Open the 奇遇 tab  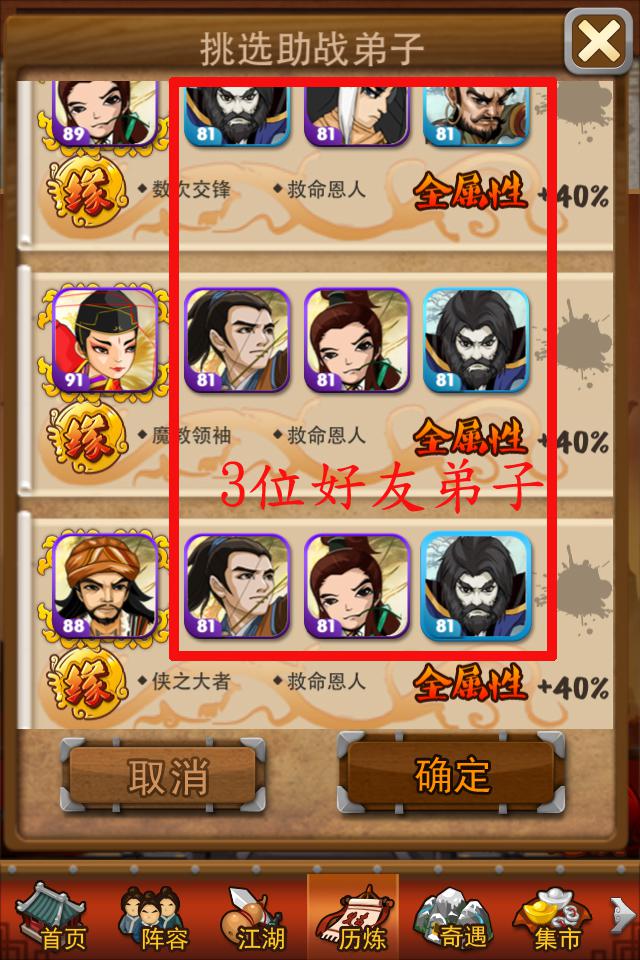click(451, 915)
